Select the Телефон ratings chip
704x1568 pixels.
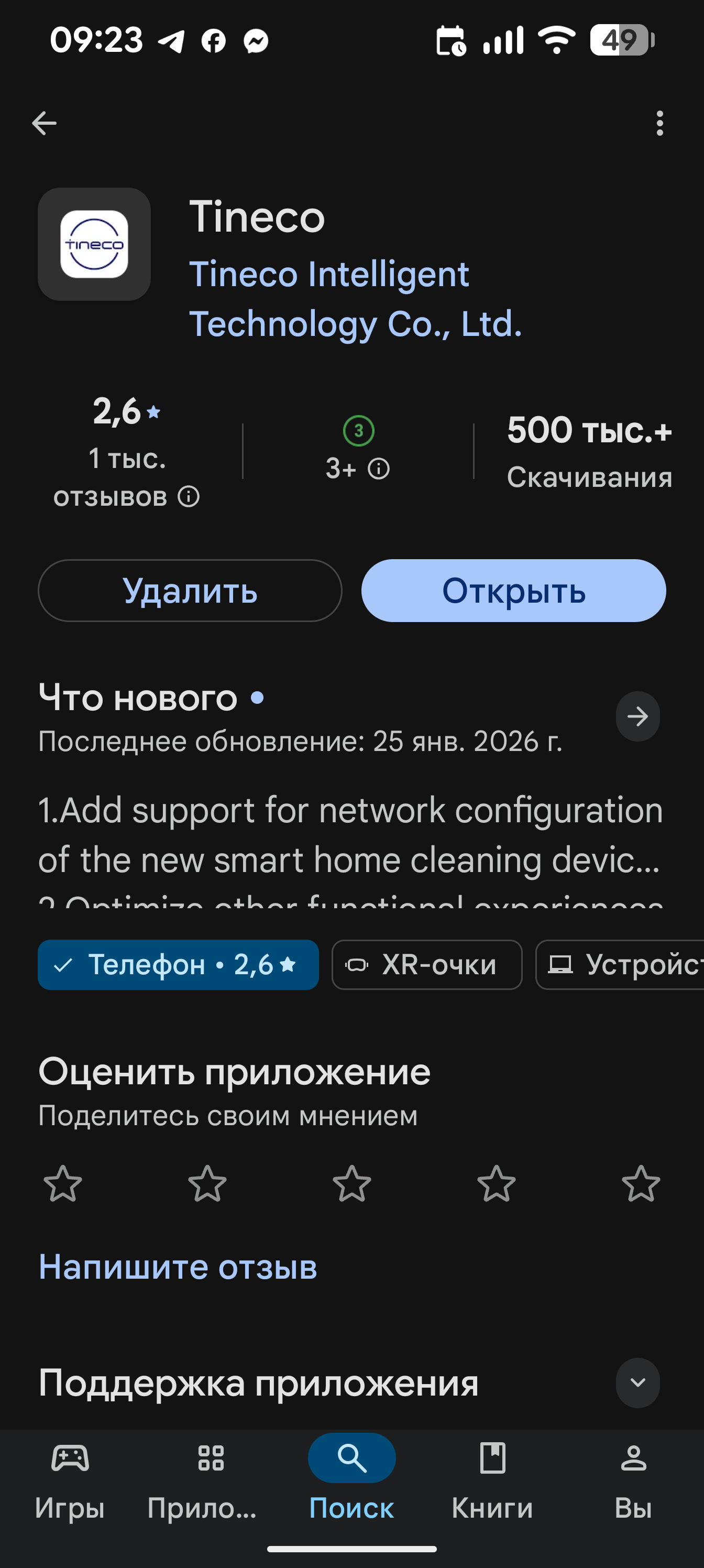click(x=178, y=965)
